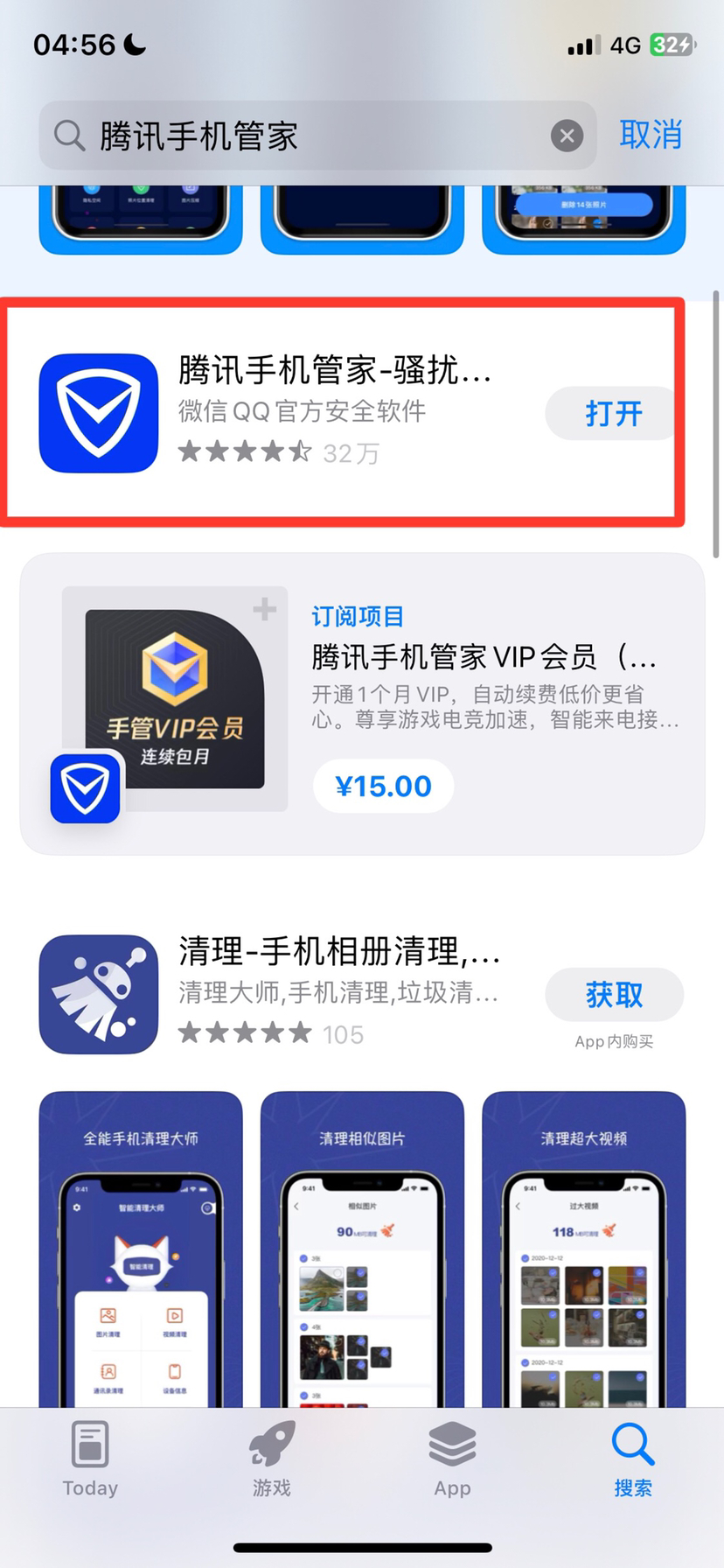Cancel the search with 取消
724x1568 pixels.
pyautogui.click(x=651, y=135)
